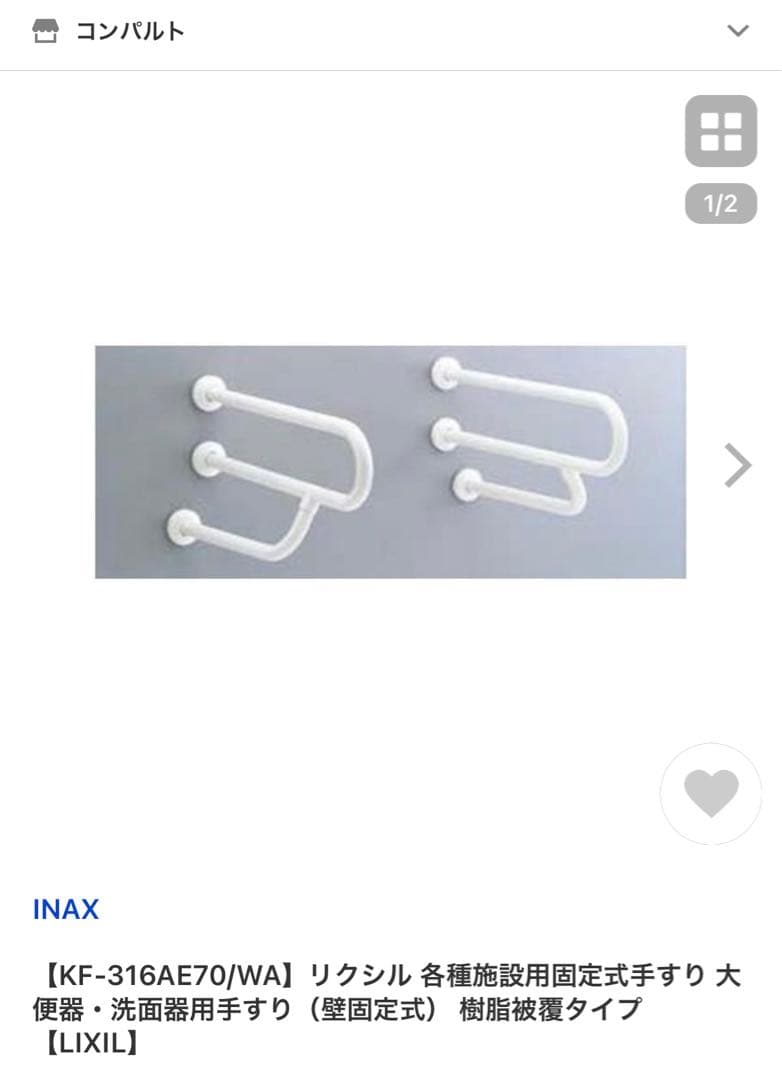The image size is (782, 1080).
Task: Click the shop storefront icon beside コンパルト
Action: click(x=46, y=31)
